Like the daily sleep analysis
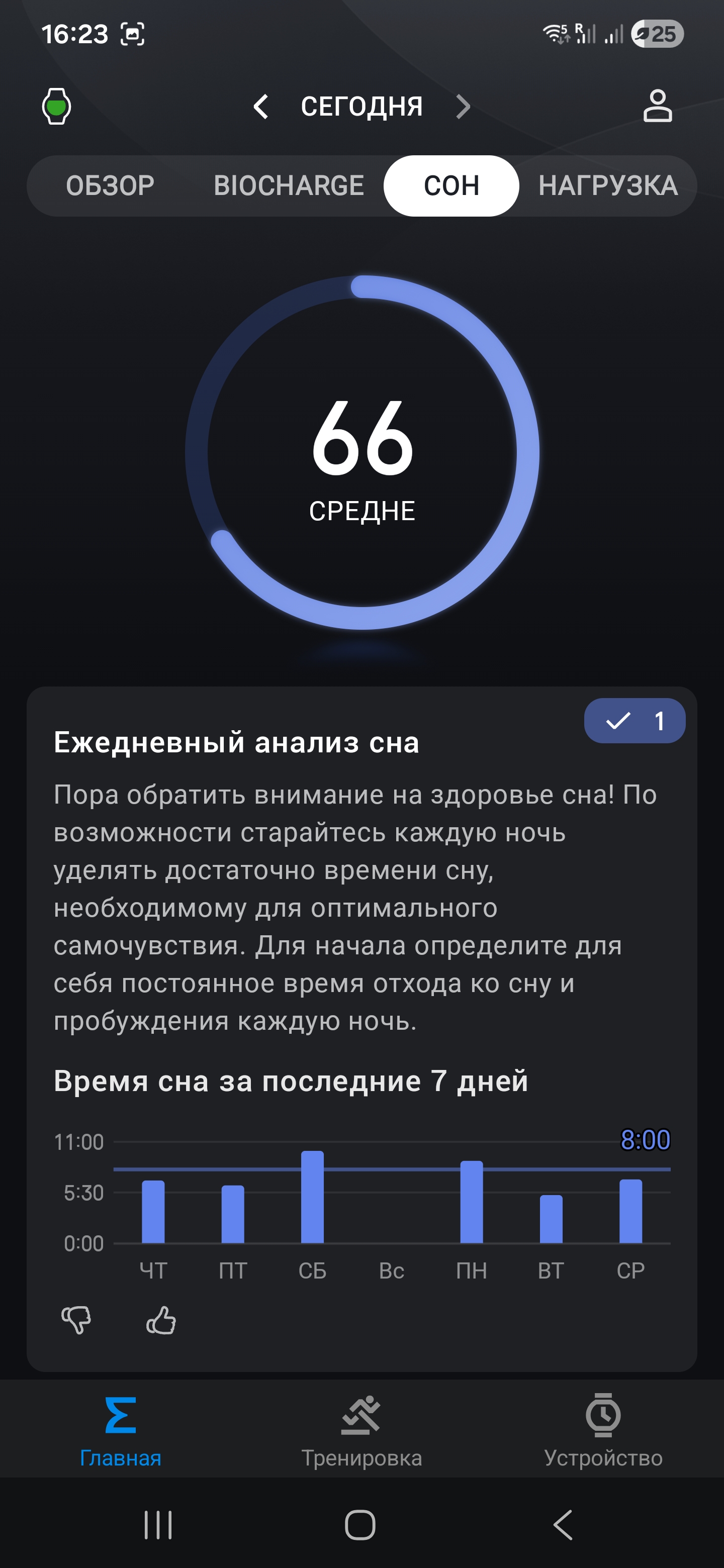Viewport: 724px width, 1568px height. [161, 1320]
